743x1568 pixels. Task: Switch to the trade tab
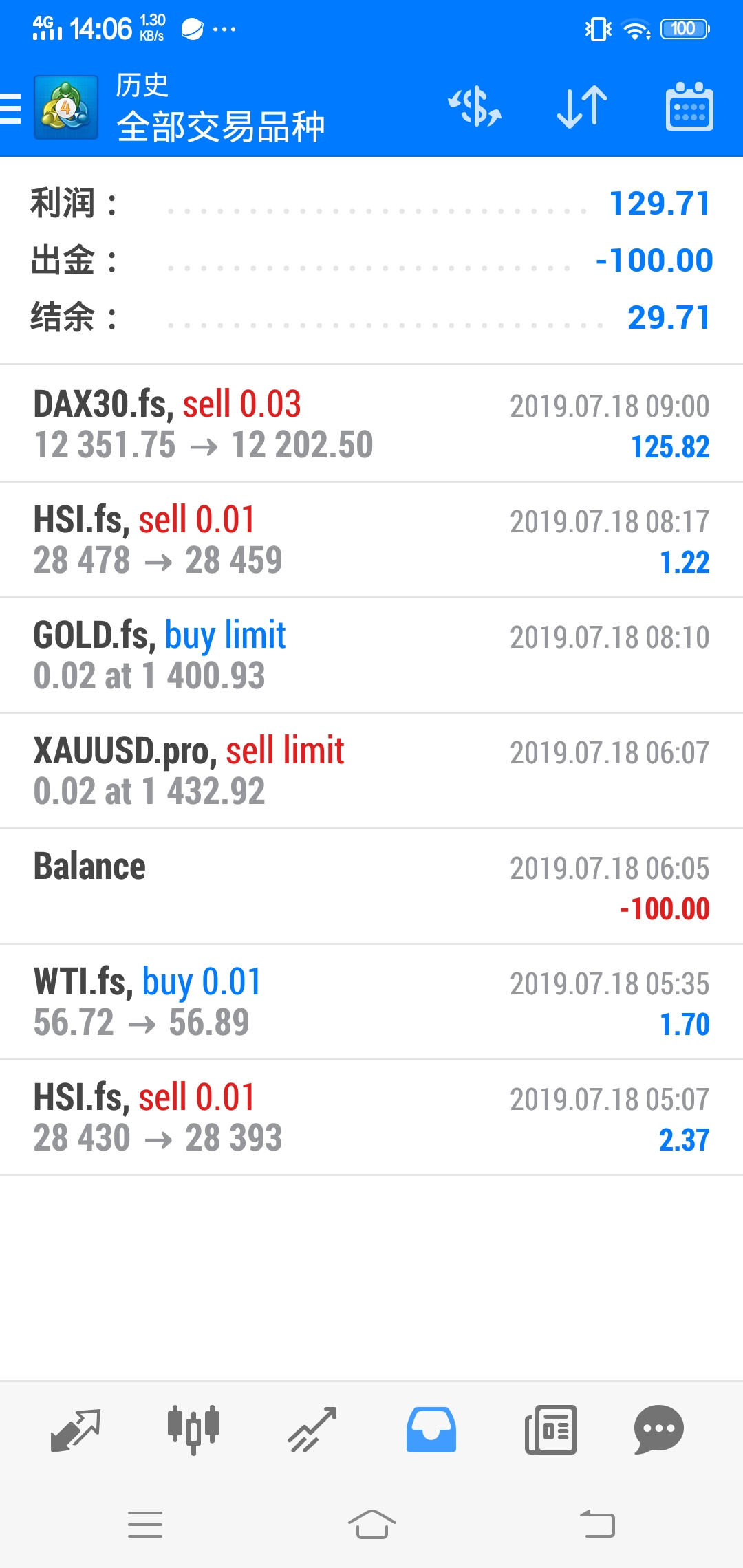click(312, 1430)
